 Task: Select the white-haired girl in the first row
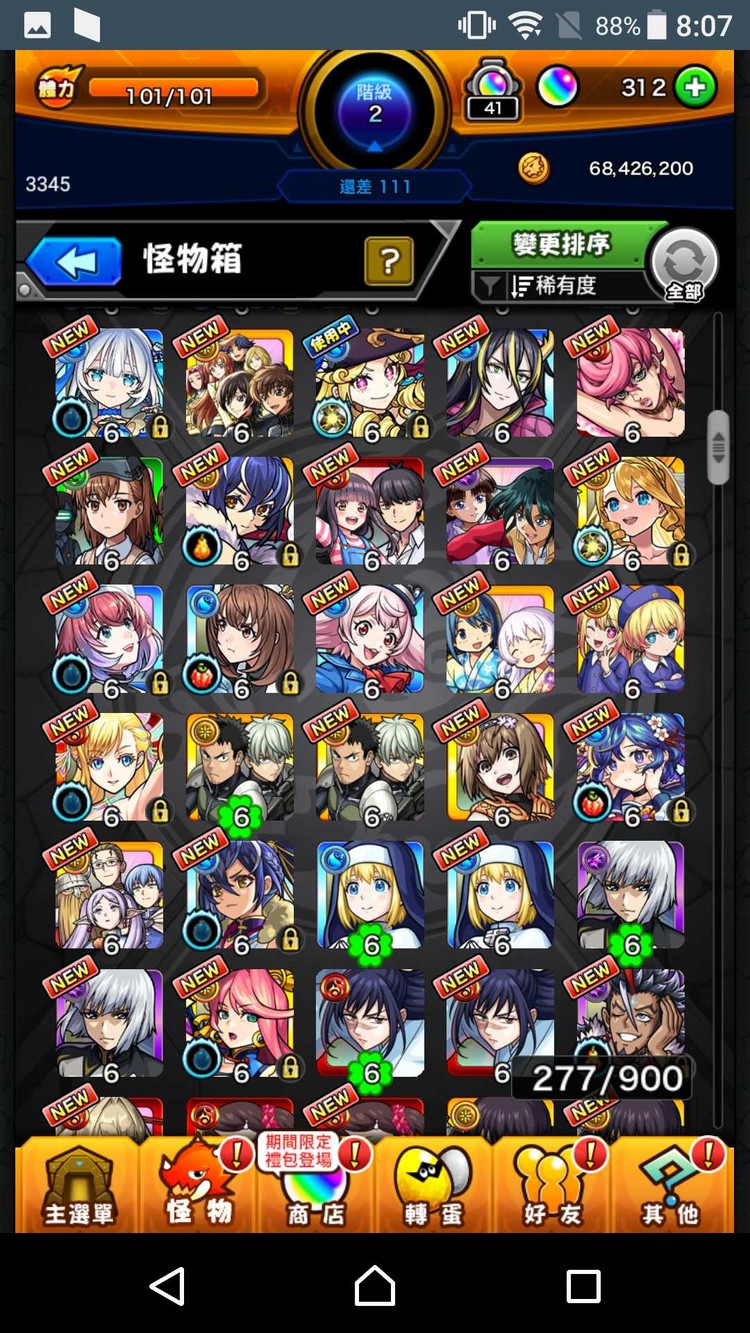pyautogui.click(x=109, y=384)
